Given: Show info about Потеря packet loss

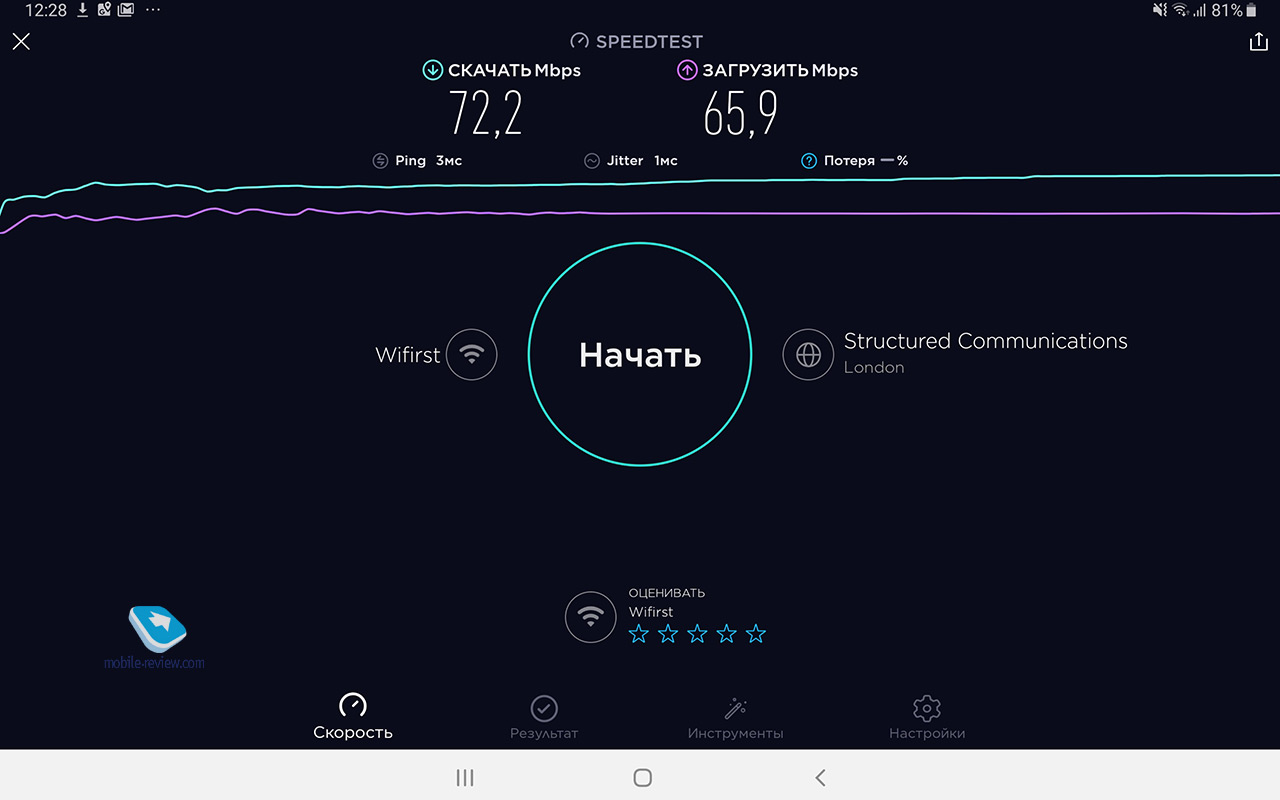Looking at the screenshot, I should click(x=809, y=160).
